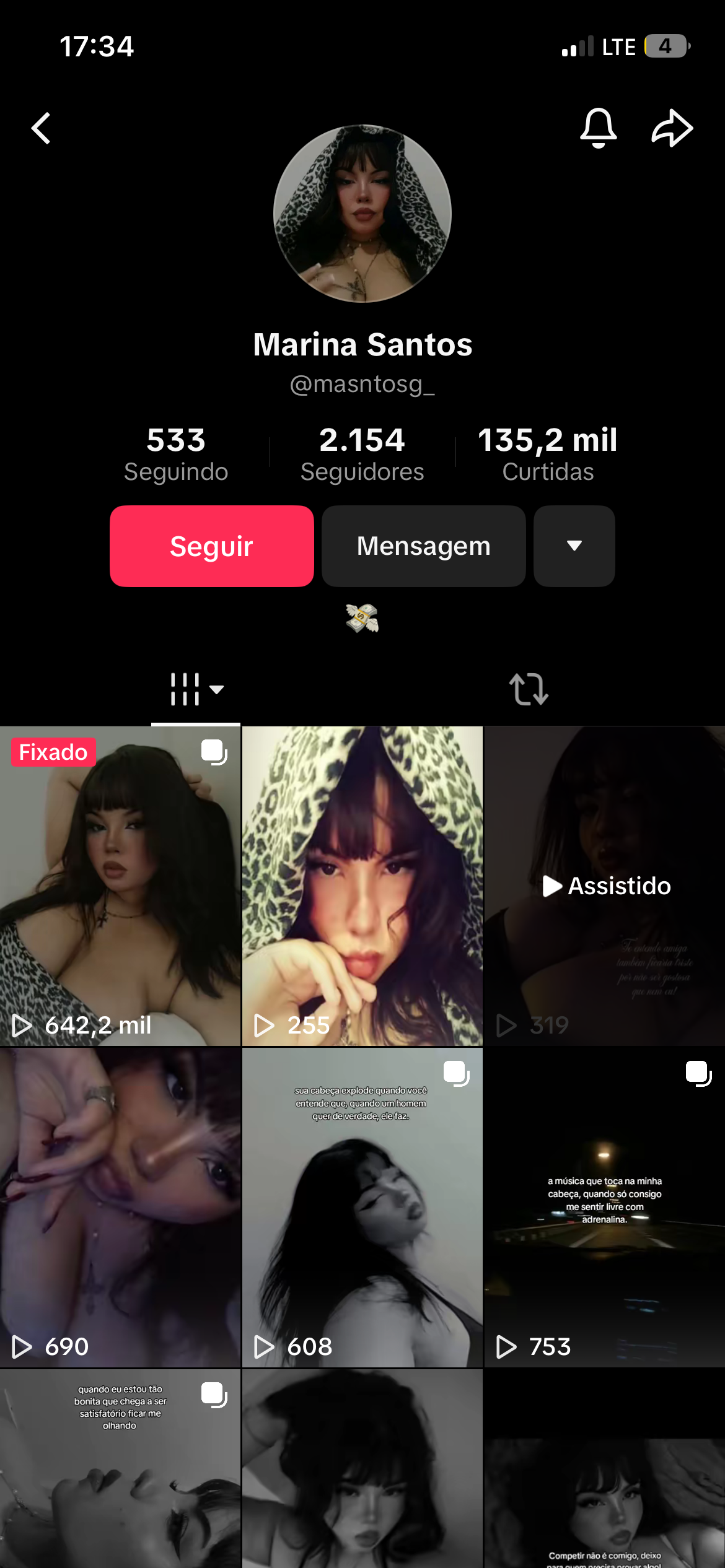Open Marina Santos profile picture
This screenshot has width=725, height=1568.
362,214
